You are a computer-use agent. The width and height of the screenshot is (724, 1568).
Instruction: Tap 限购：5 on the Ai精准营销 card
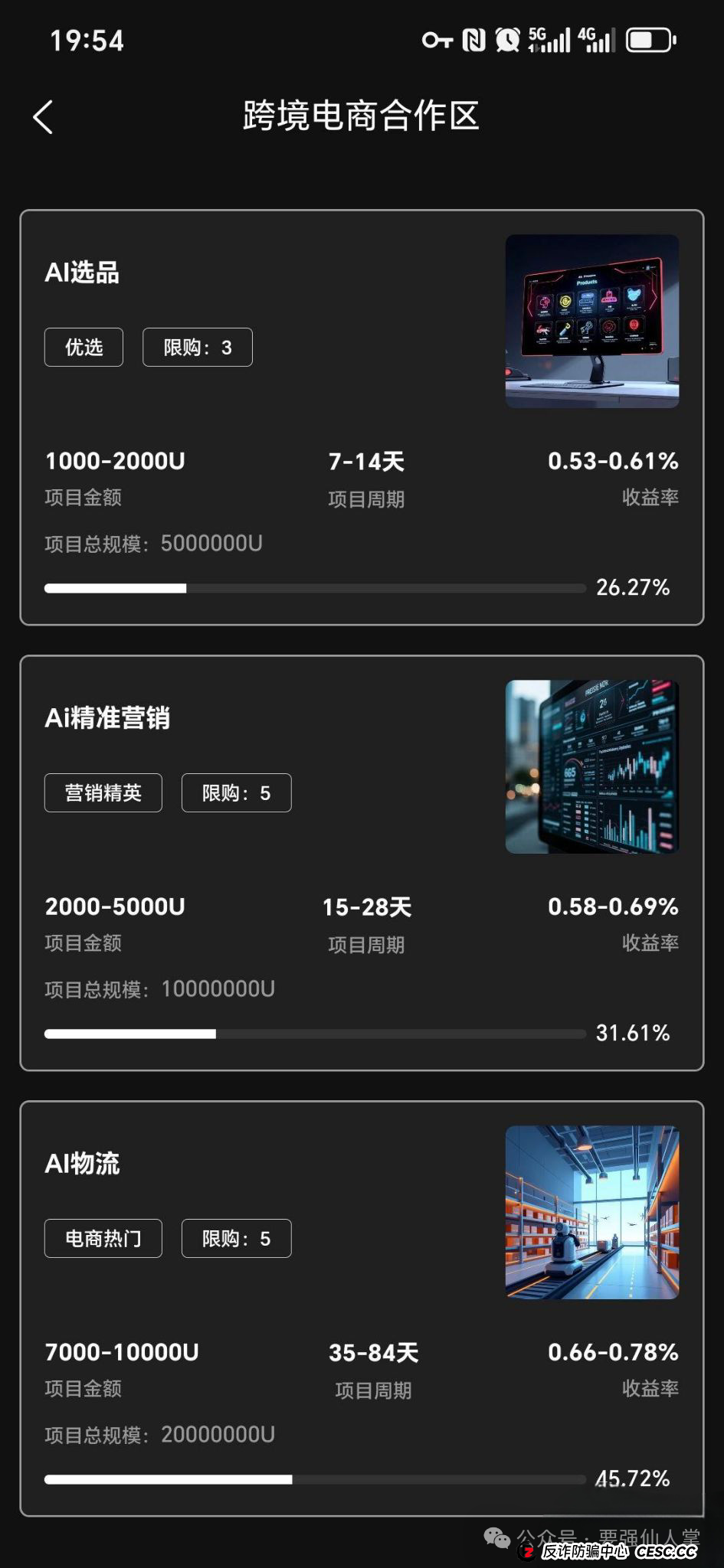click(236, 792)
